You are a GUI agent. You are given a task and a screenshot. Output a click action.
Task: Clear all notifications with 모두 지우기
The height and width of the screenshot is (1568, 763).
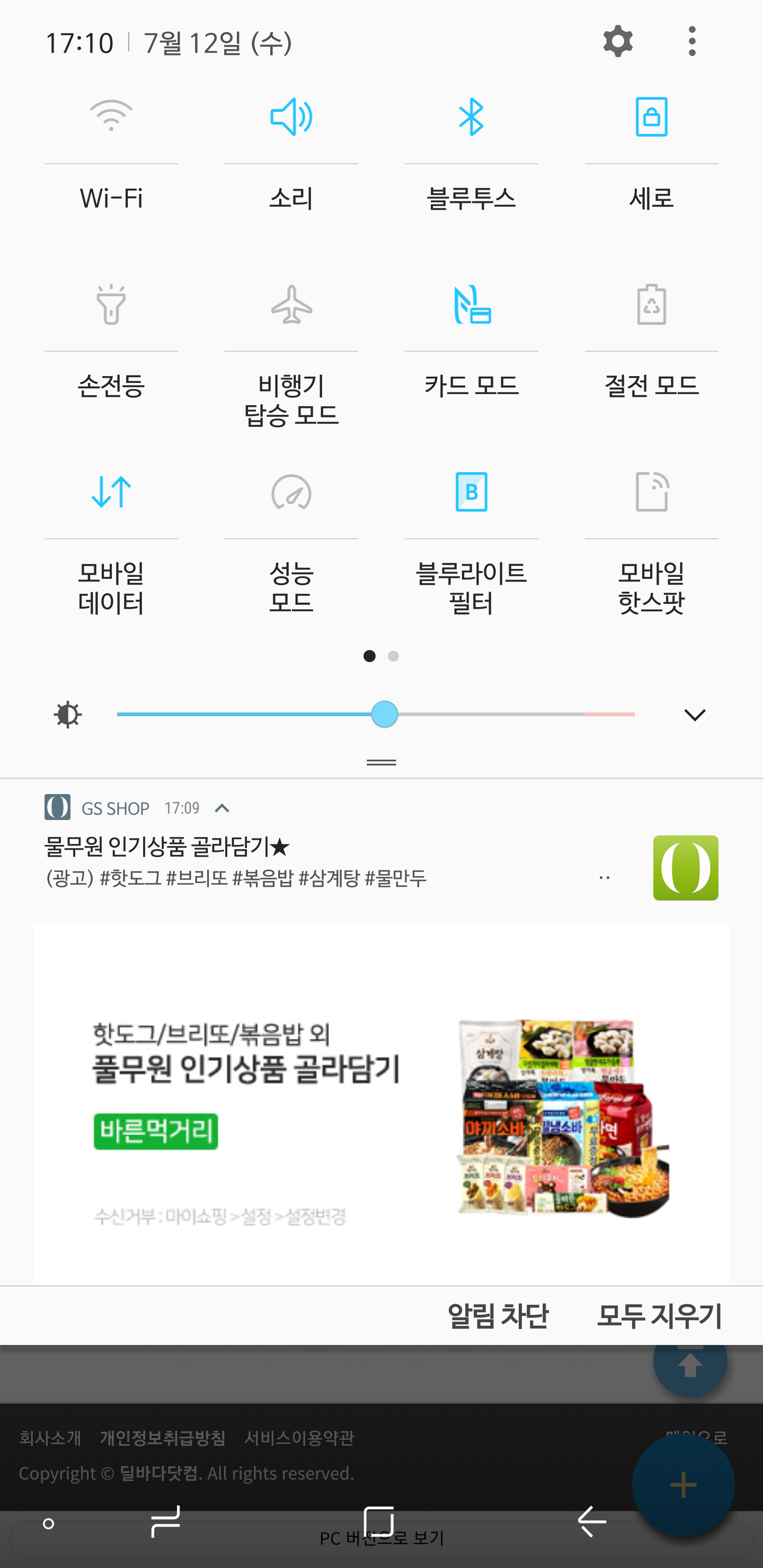(x=659, y=1315)
